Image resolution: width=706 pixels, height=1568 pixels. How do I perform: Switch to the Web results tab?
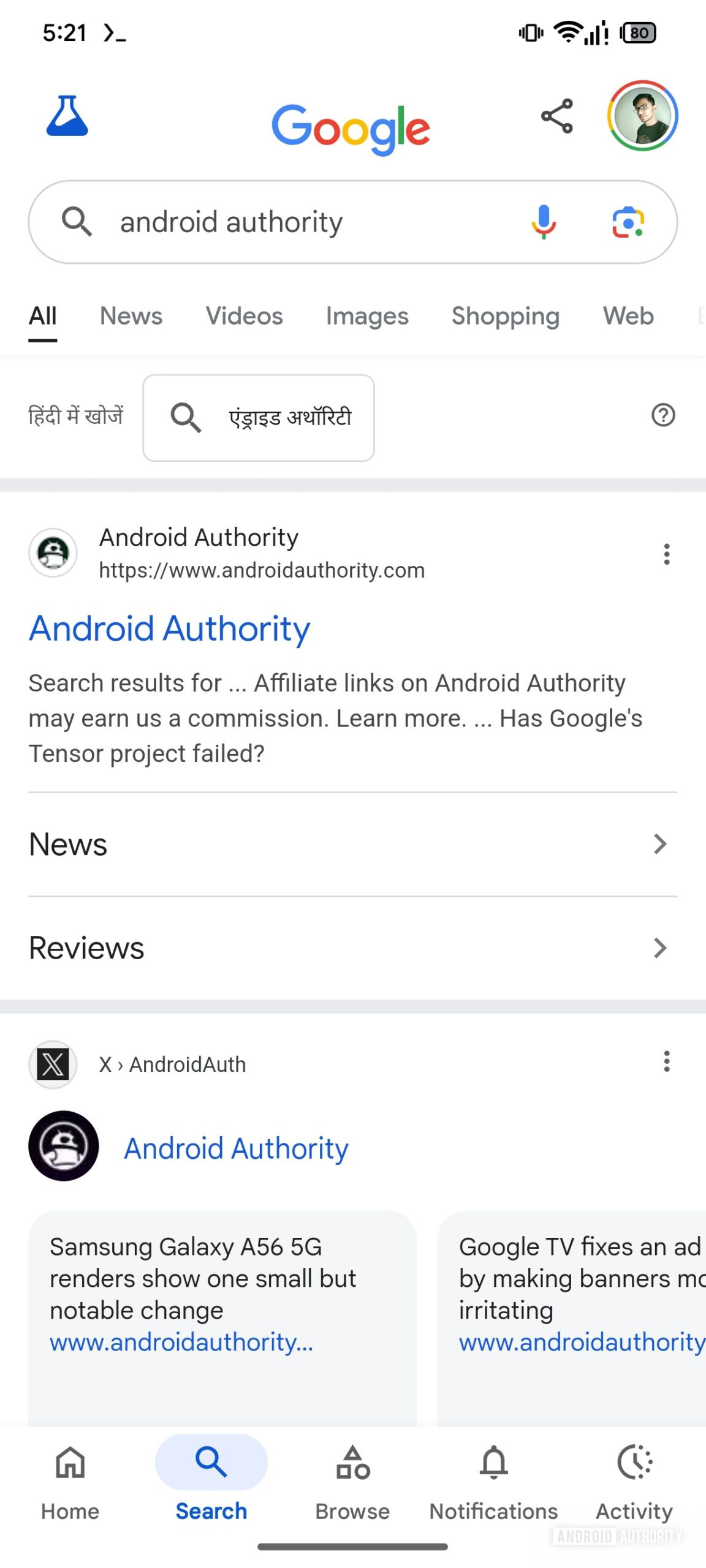(628, 316)
